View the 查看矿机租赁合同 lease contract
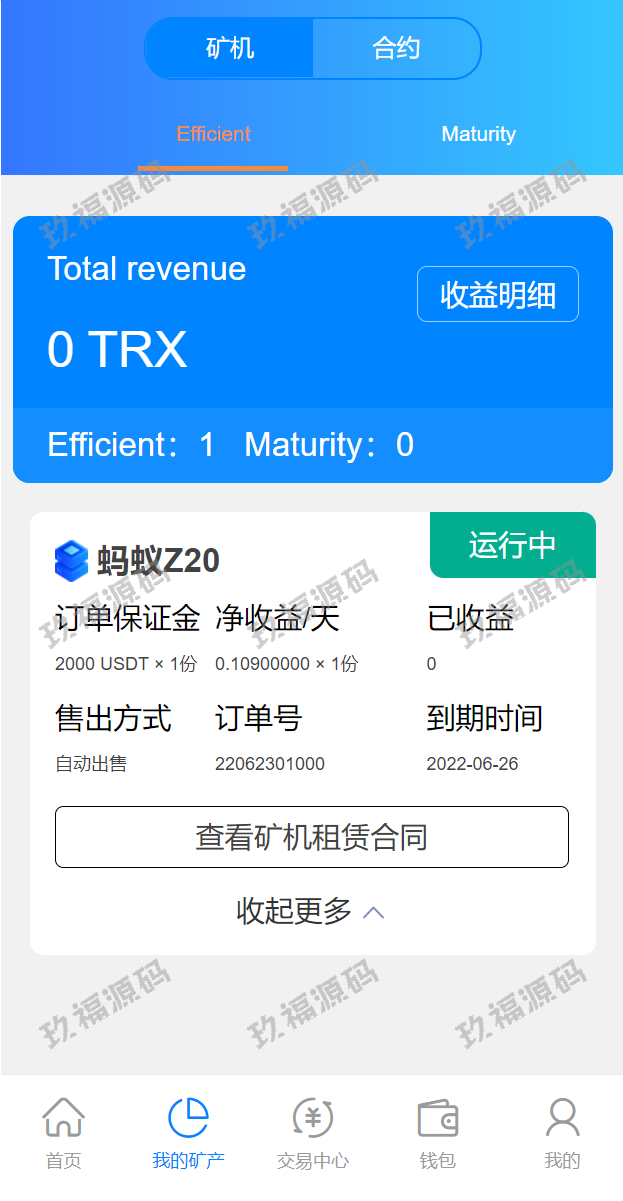This screenshot has width=623, height=1201. click(x=311, y=837)
